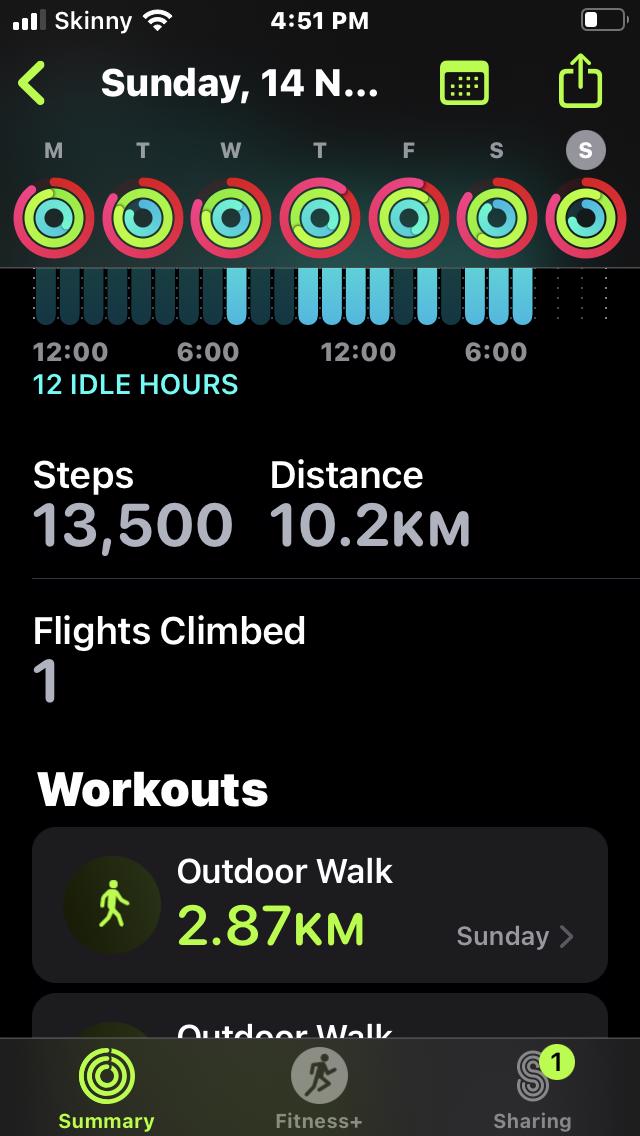The width and height of the screenshot is (640, 1136).
Task: Select Thursday's activity rings
Action: (x=320, y=217)
